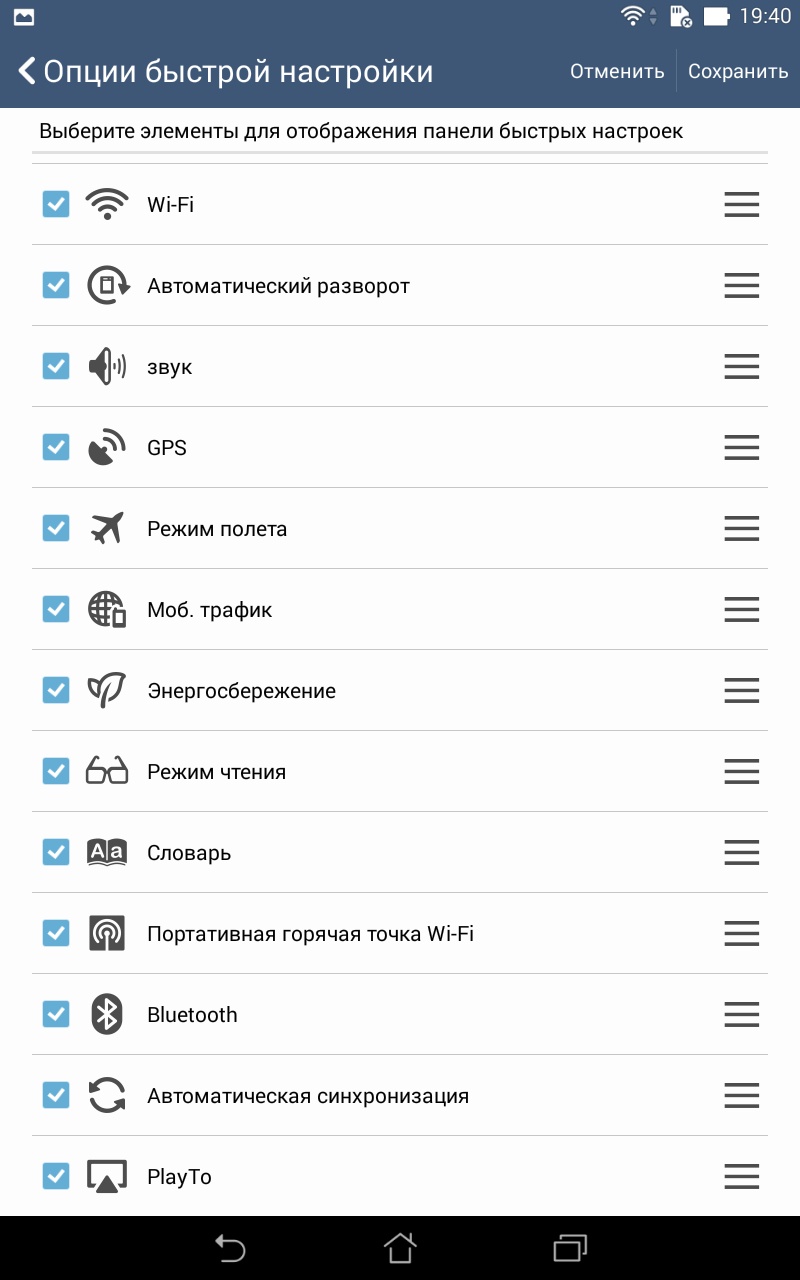Disable the Автоматическая синхронизация checkbox
The height and width of the screenshot is (1280, 800).
(56, 1095)
